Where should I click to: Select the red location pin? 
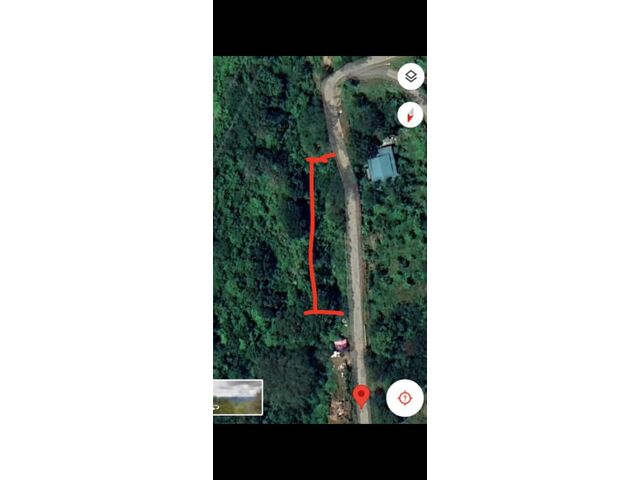(x=361, y=396)
